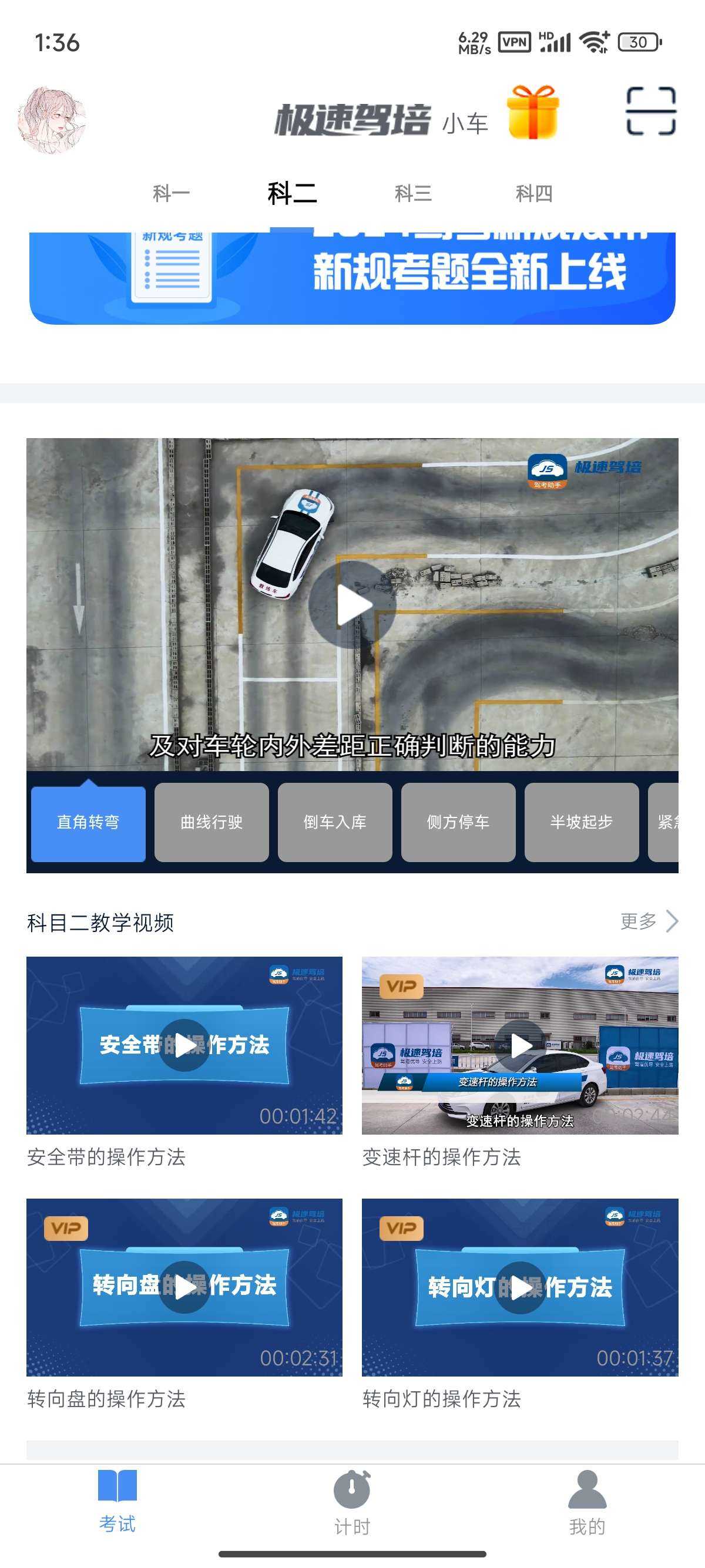The image size is (705, 1568).
Task: Select the 曲线行驶 video chip
Action: tap(211, 822)
